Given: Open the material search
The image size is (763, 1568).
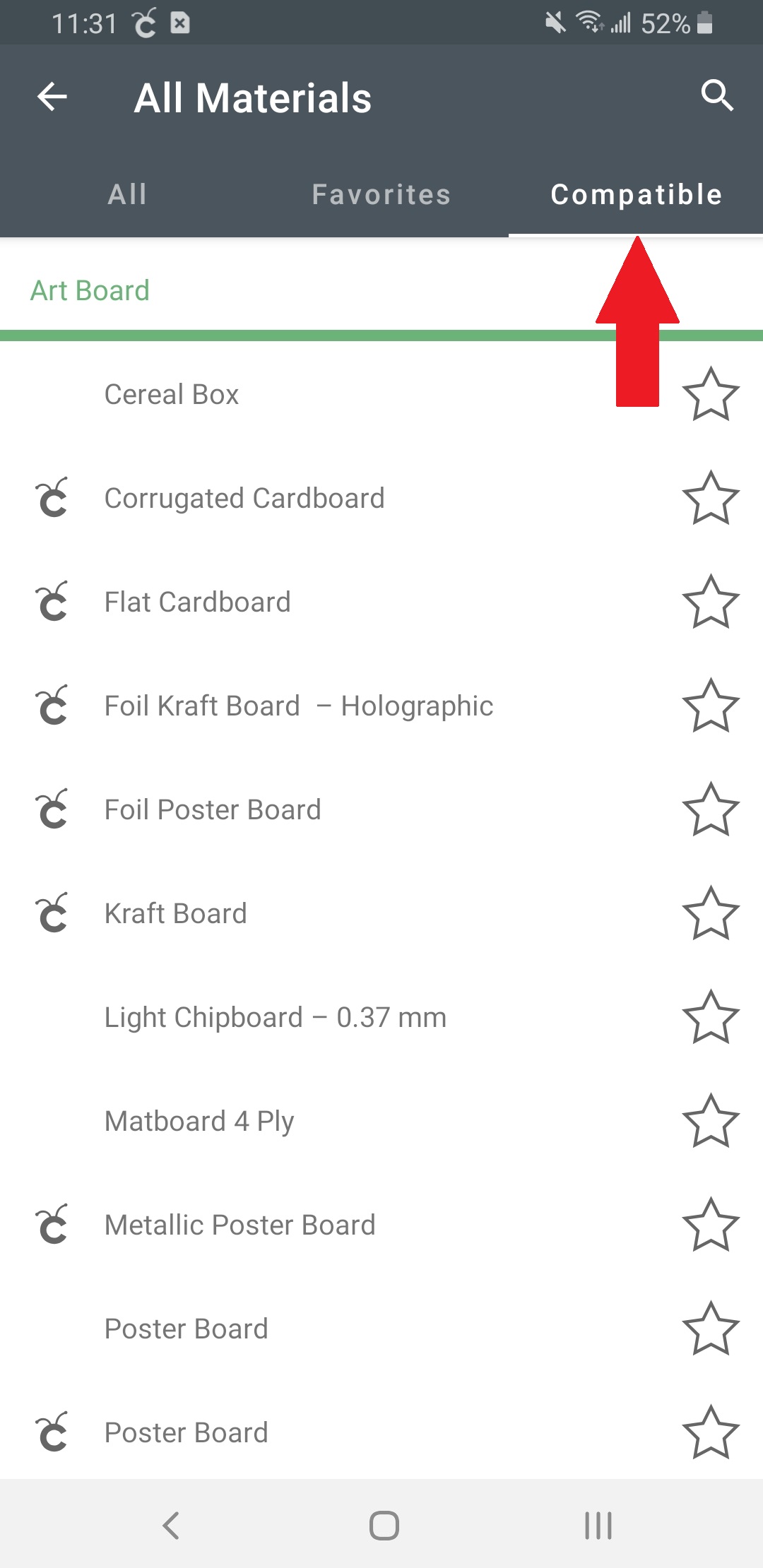Looking at the screenshot, I should (x=718, y=96).
